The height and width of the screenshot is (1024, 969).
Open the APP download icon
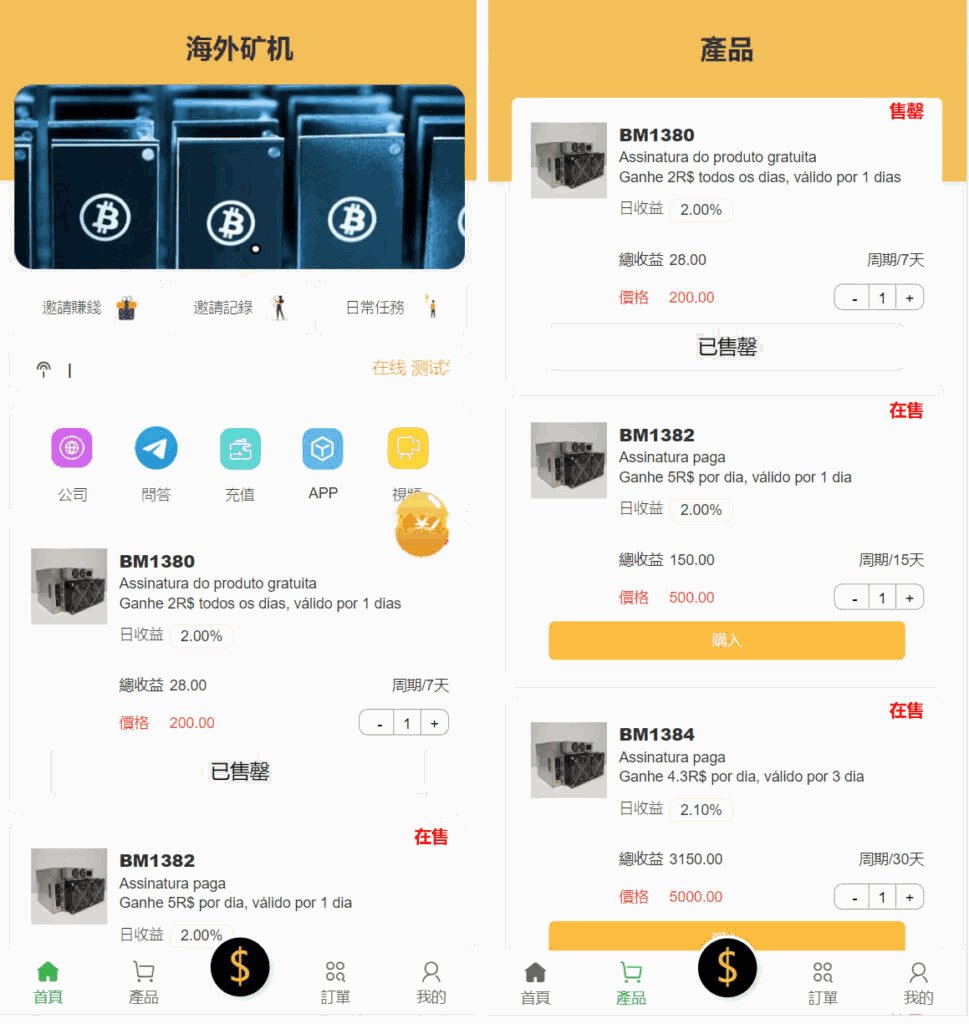(322, 448)
